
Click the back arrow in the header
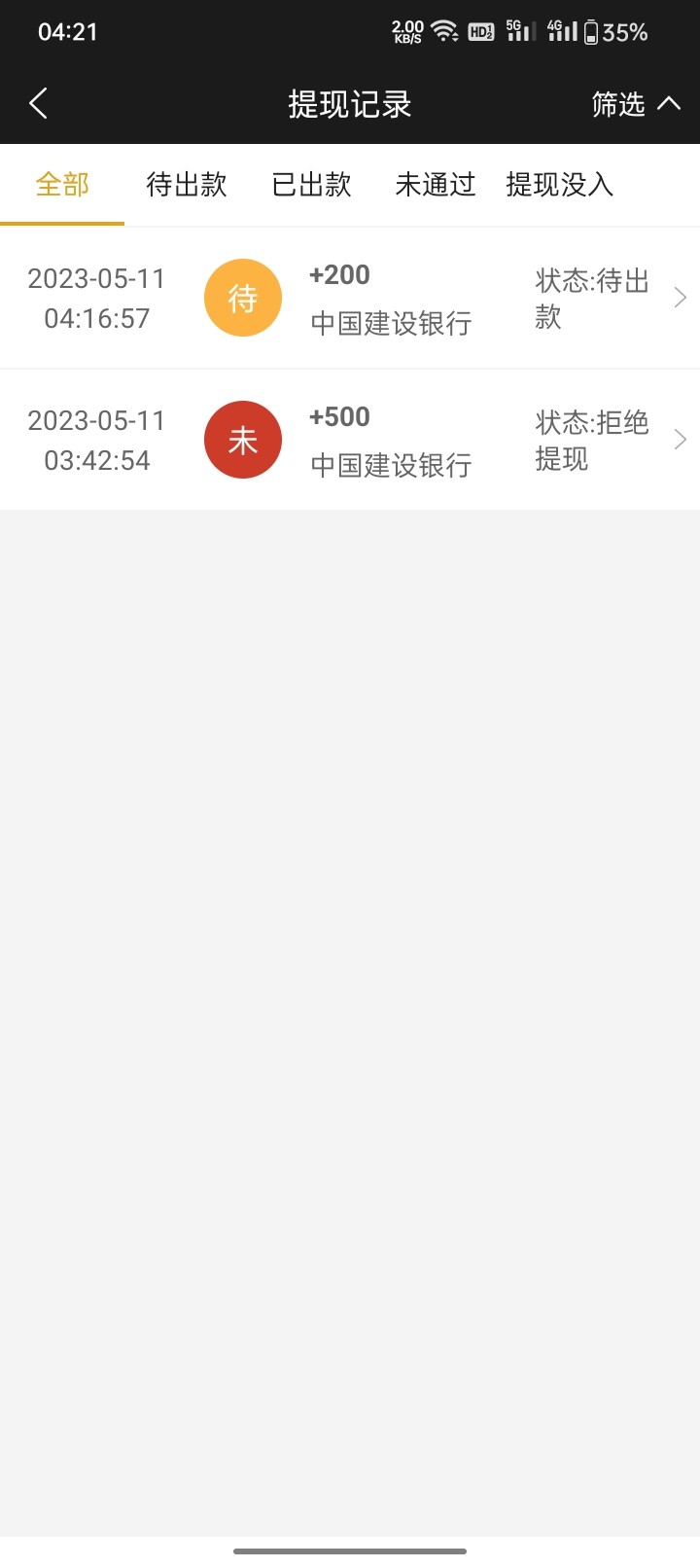click(38, 102)
